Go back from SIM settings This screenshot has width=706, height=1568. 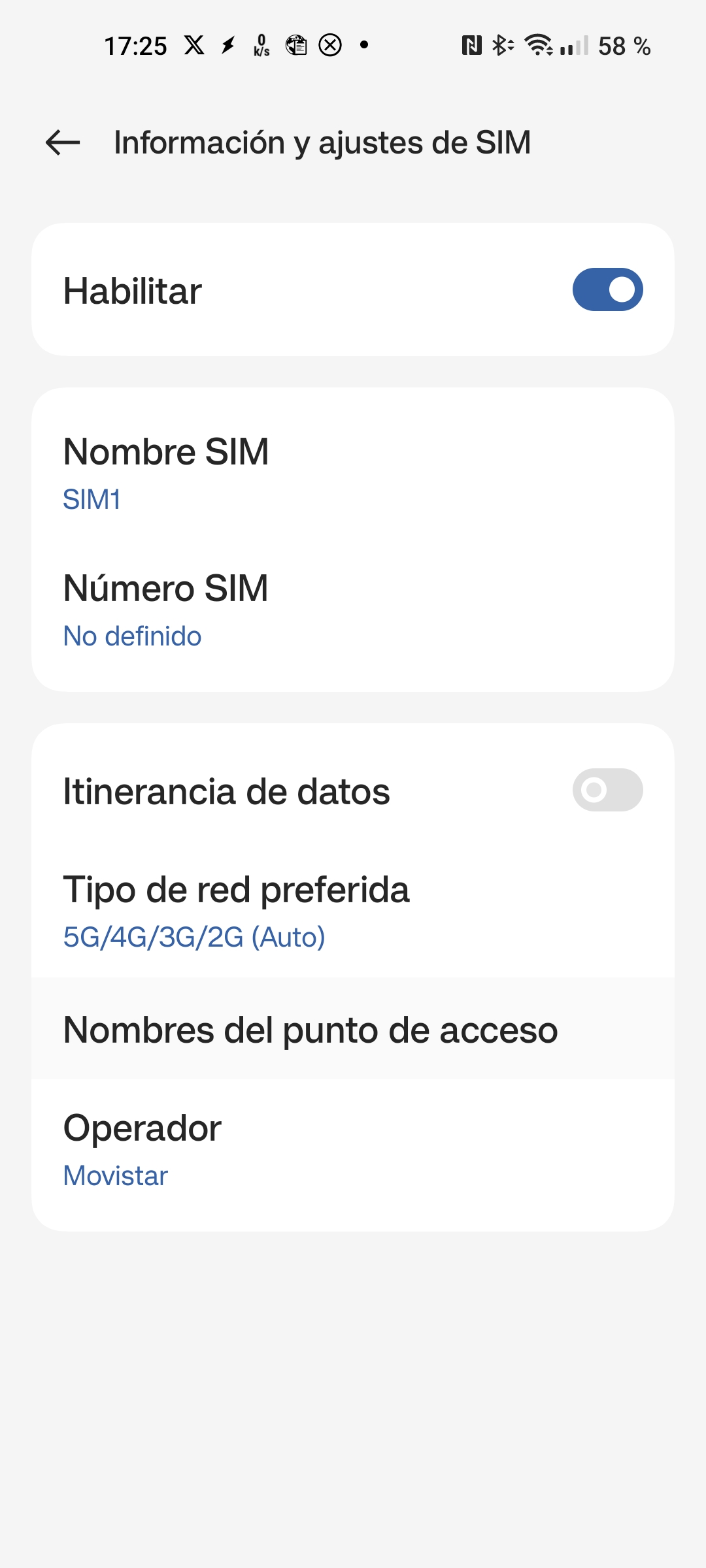(63, 142)
